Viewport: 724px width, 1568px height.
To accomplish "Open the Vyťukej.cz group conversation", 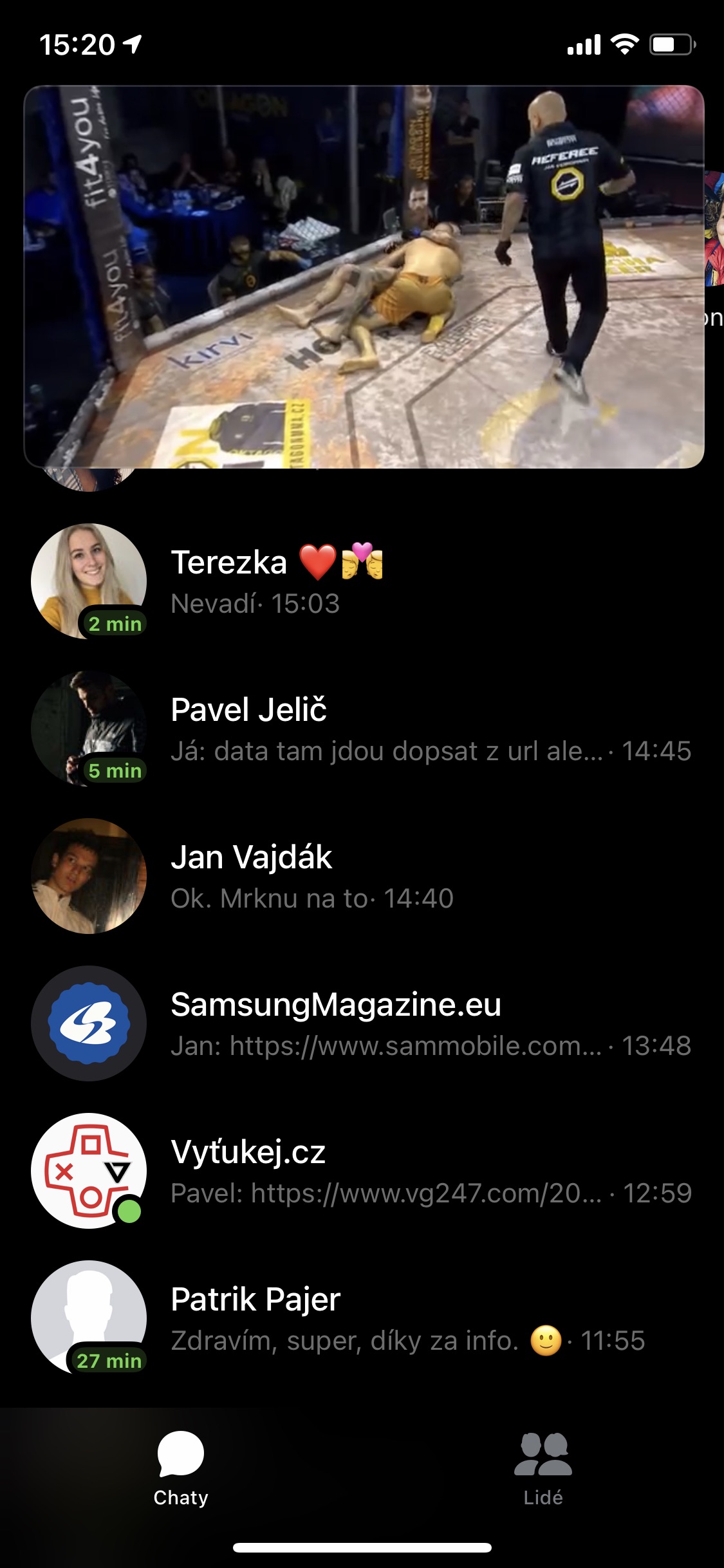I will (x=362, y=1171).
